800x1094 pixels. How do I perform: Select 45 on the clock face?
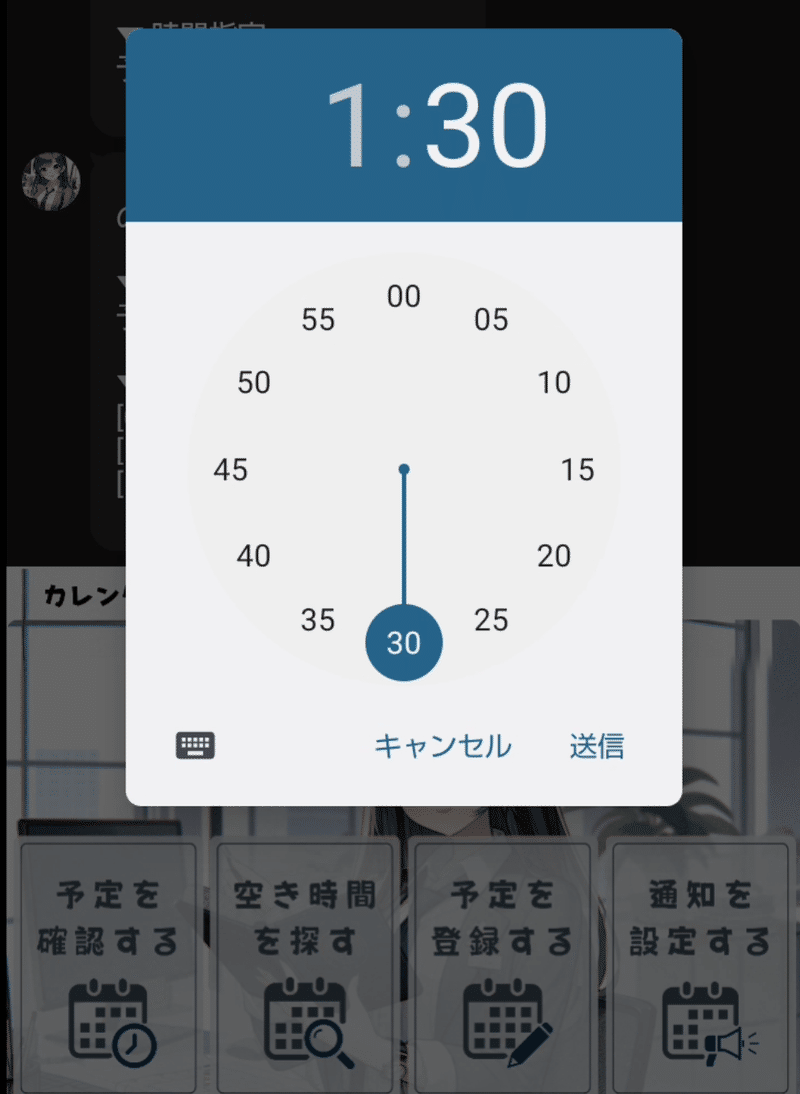pos(231,470)
